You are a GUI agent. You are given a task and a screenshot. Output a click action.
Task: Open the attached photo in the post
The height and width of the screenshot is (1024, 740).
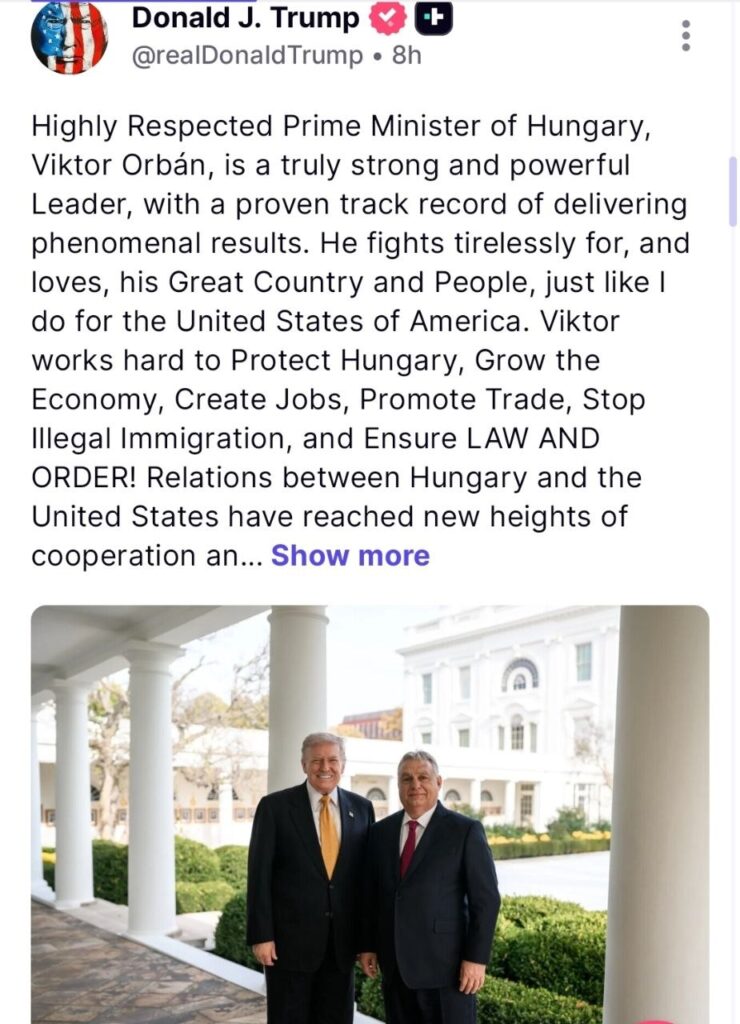pyautogui.click(x=370, y=812)
